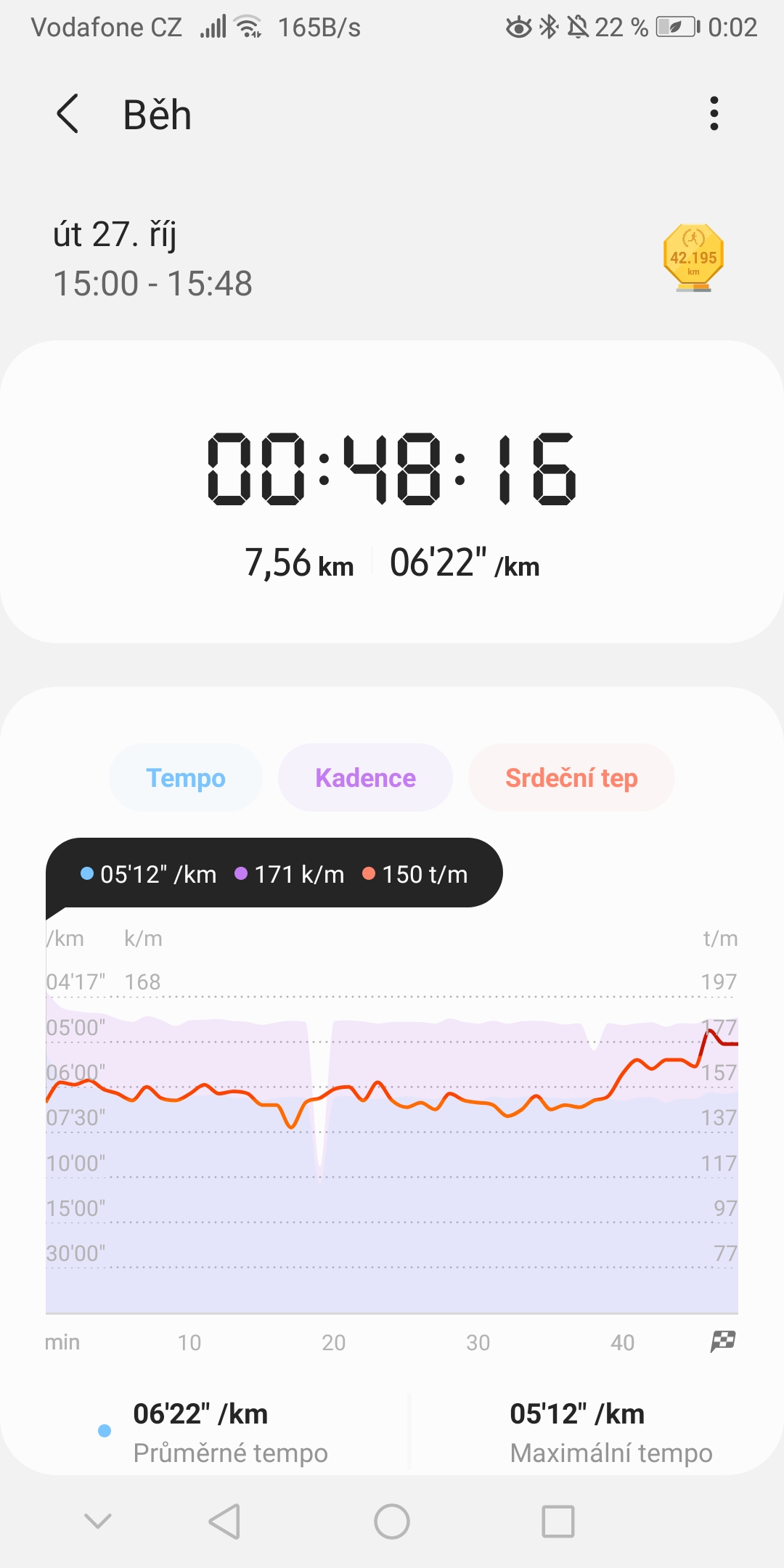Viewport: 784px width, 1568px height.
Task: Toggle the Kadence chart line
Action: coord(365,777)
